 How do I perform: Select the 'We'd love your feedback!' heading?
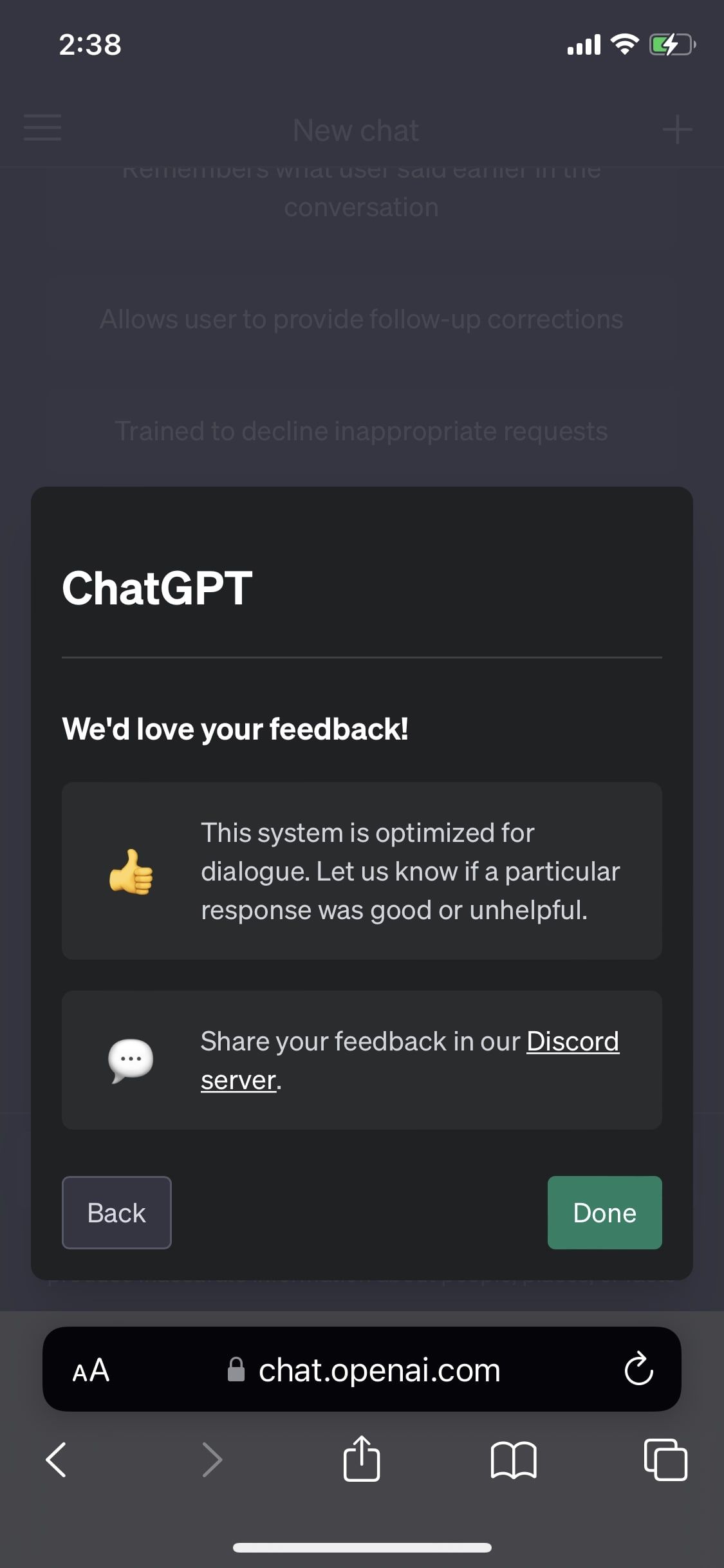click(x=236, y=728)
